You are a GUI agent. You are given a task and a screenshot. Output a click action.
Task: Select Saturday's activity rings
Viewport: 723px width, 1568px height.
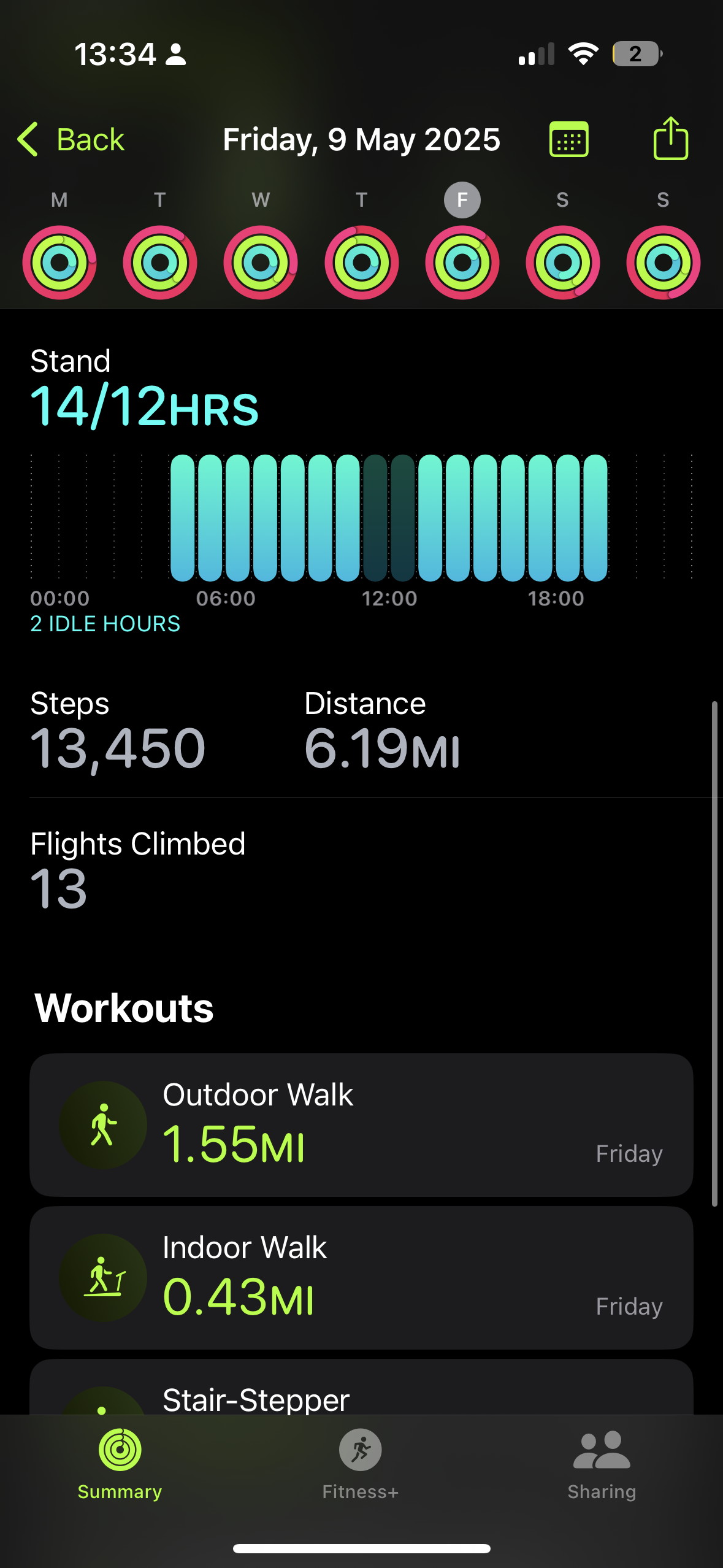tap(562, 262)
